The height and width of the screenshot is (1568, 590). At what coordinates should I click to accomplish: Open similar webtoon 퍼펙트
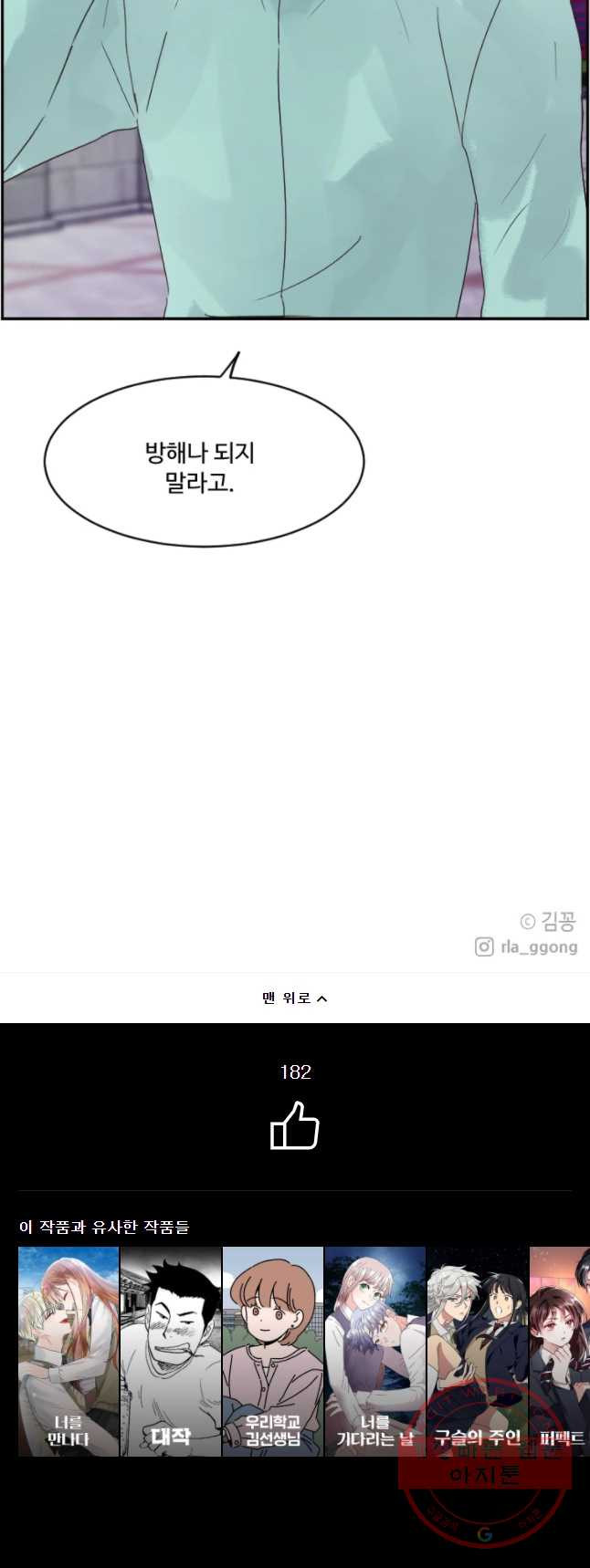(561, 1351)
